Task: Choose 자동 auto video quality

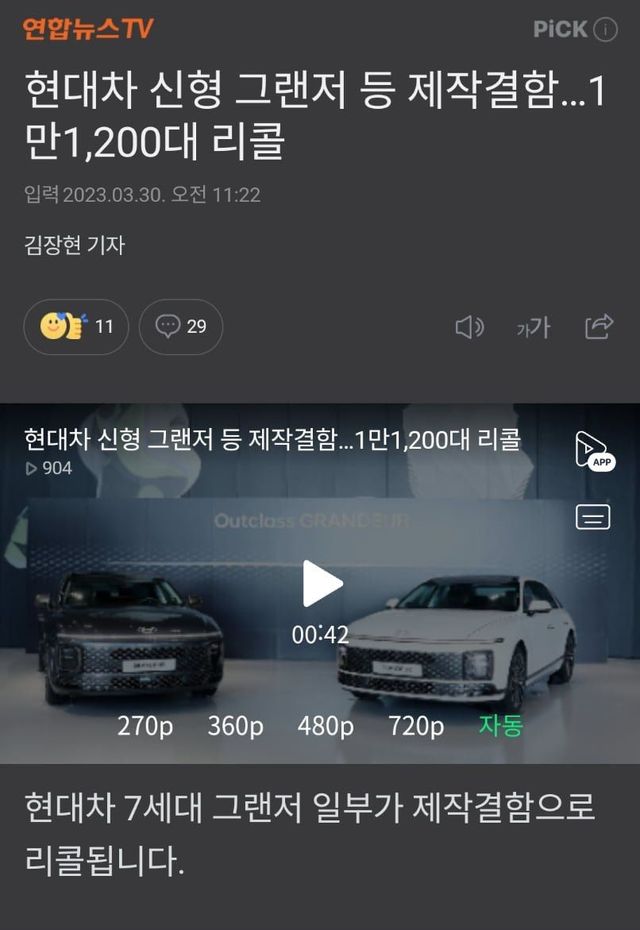Action: (500, 726)
